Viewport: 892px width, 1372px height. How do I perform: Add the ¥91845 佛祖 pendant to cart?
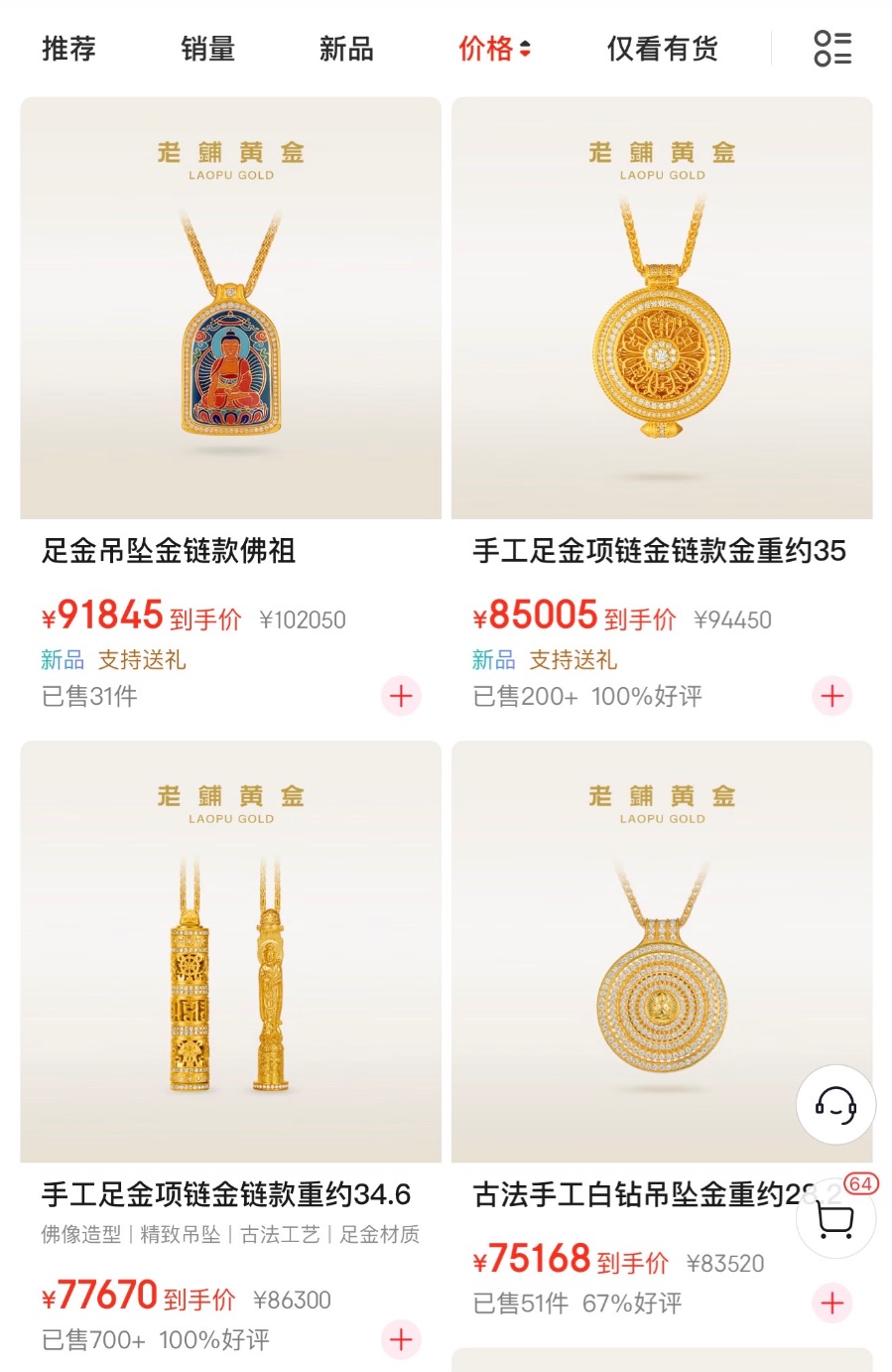pyautogui.click(x=401, y=697)
